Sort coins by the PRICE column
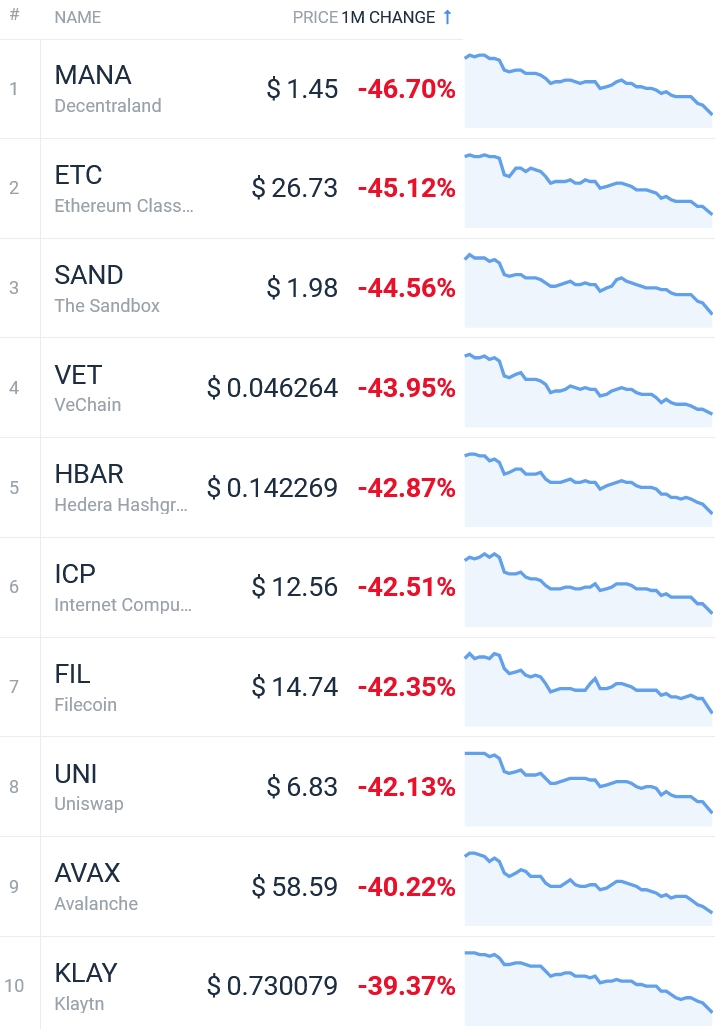 point(314,18)
